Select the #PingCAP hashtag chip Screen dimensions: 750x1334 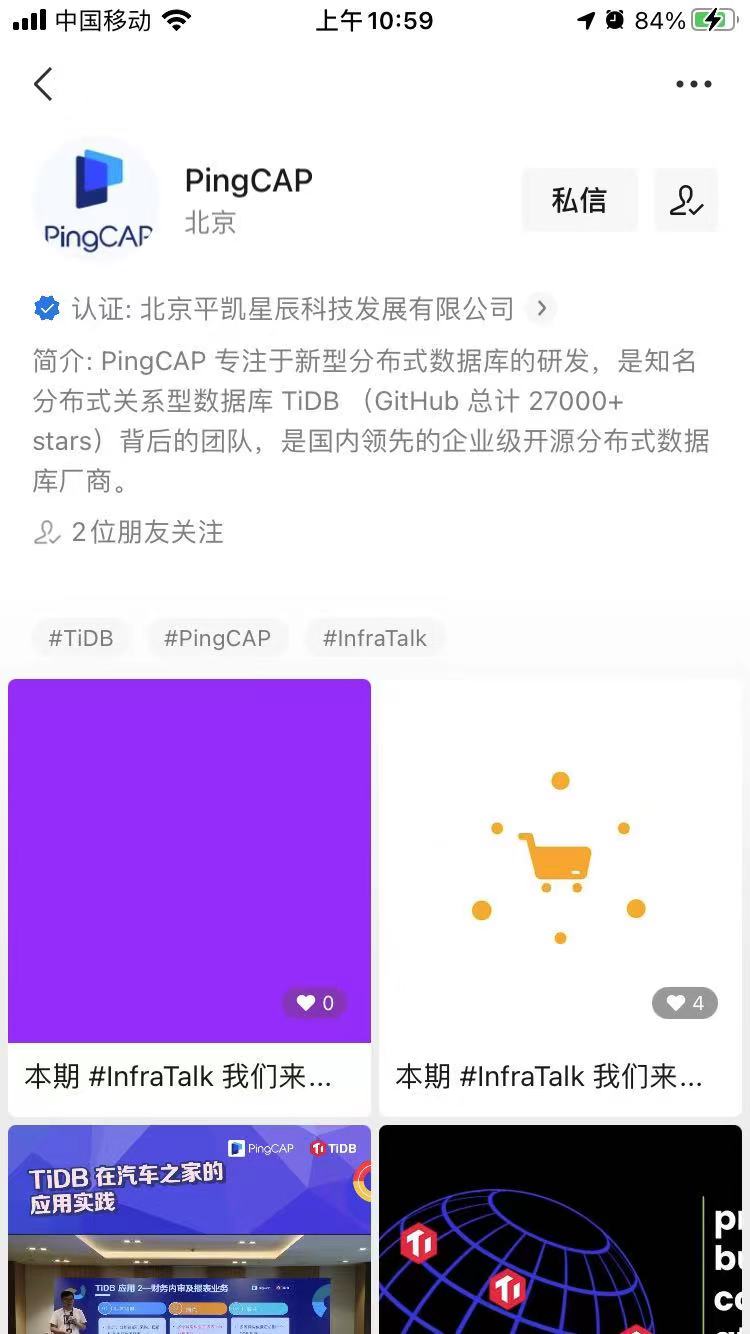coord(217,638)
